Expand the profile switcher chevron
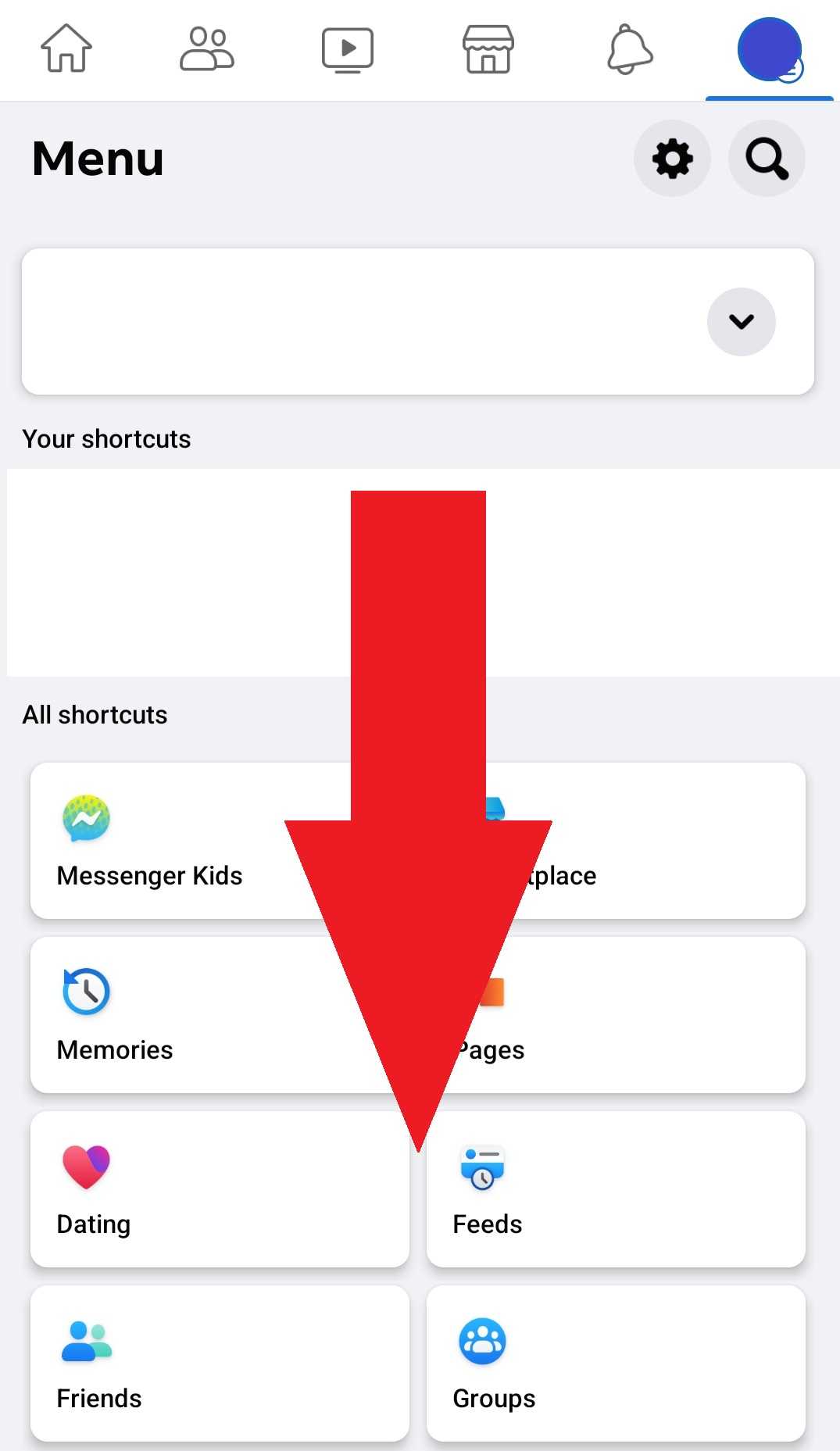Image resolution: width=840 pixels, height=1451 pixels. point(741,321)
